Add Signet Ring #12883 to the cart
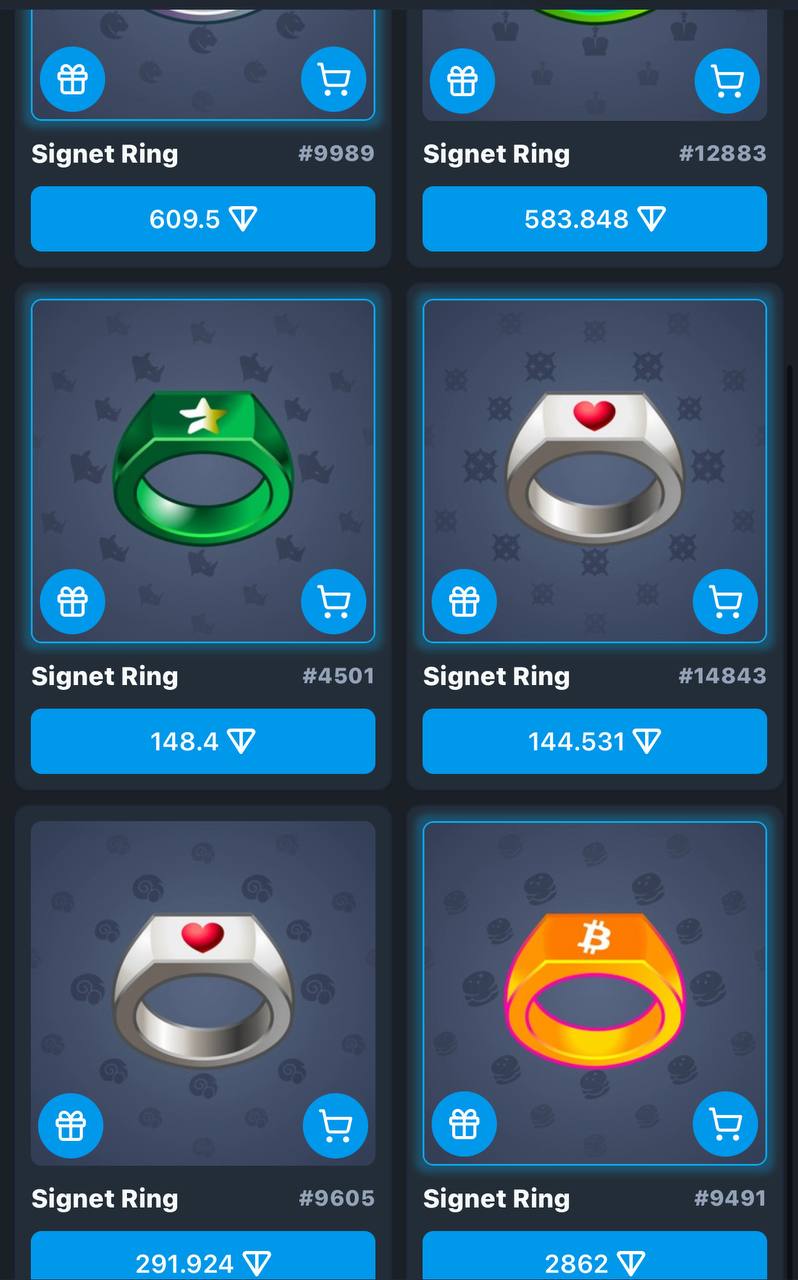This screenshot has width=798, height=1280. click(x=727, y=80)
